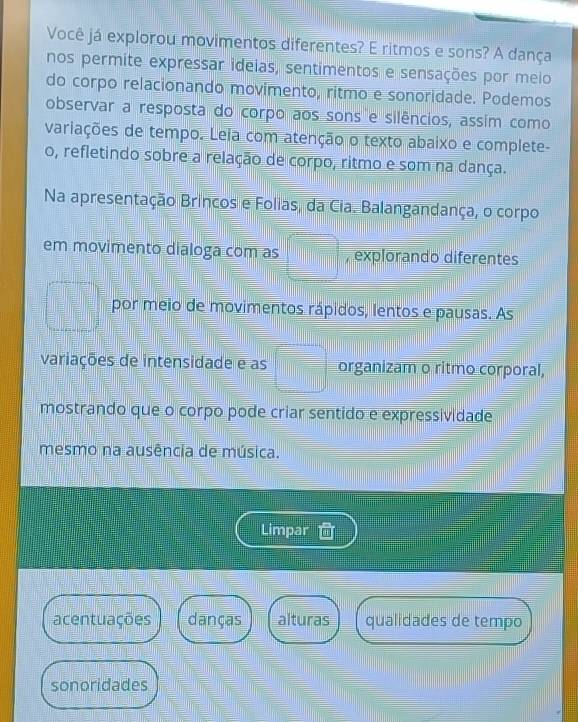Image resolution: width=578 pixels, height=722 pixels.
Task: Tap the blank after 'dialoga com as'
Action: tap(313, 257)
